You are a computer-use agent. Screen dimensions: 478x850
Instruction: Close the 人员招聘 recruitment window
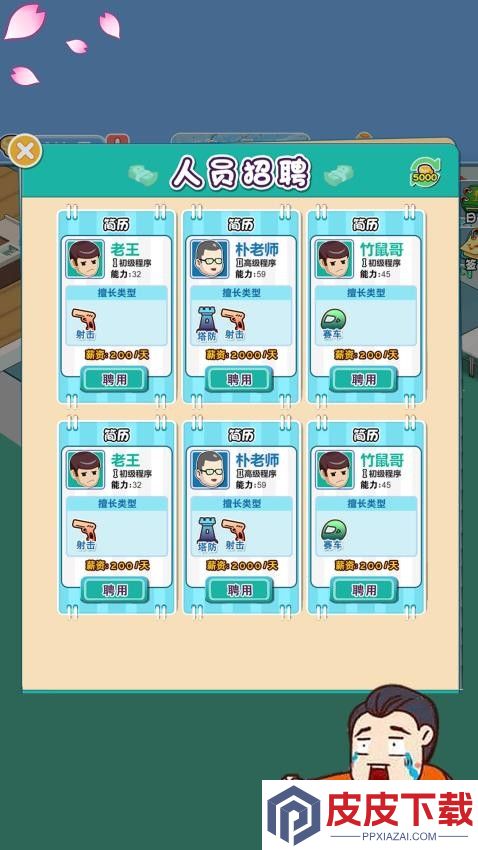[x=25, y=151]
